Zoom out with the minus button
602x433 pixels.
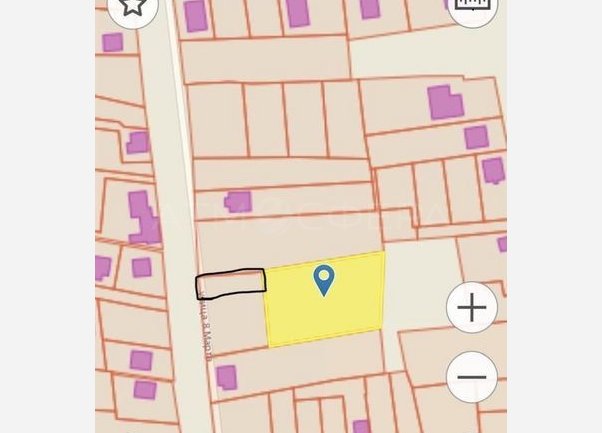[472, 378]
